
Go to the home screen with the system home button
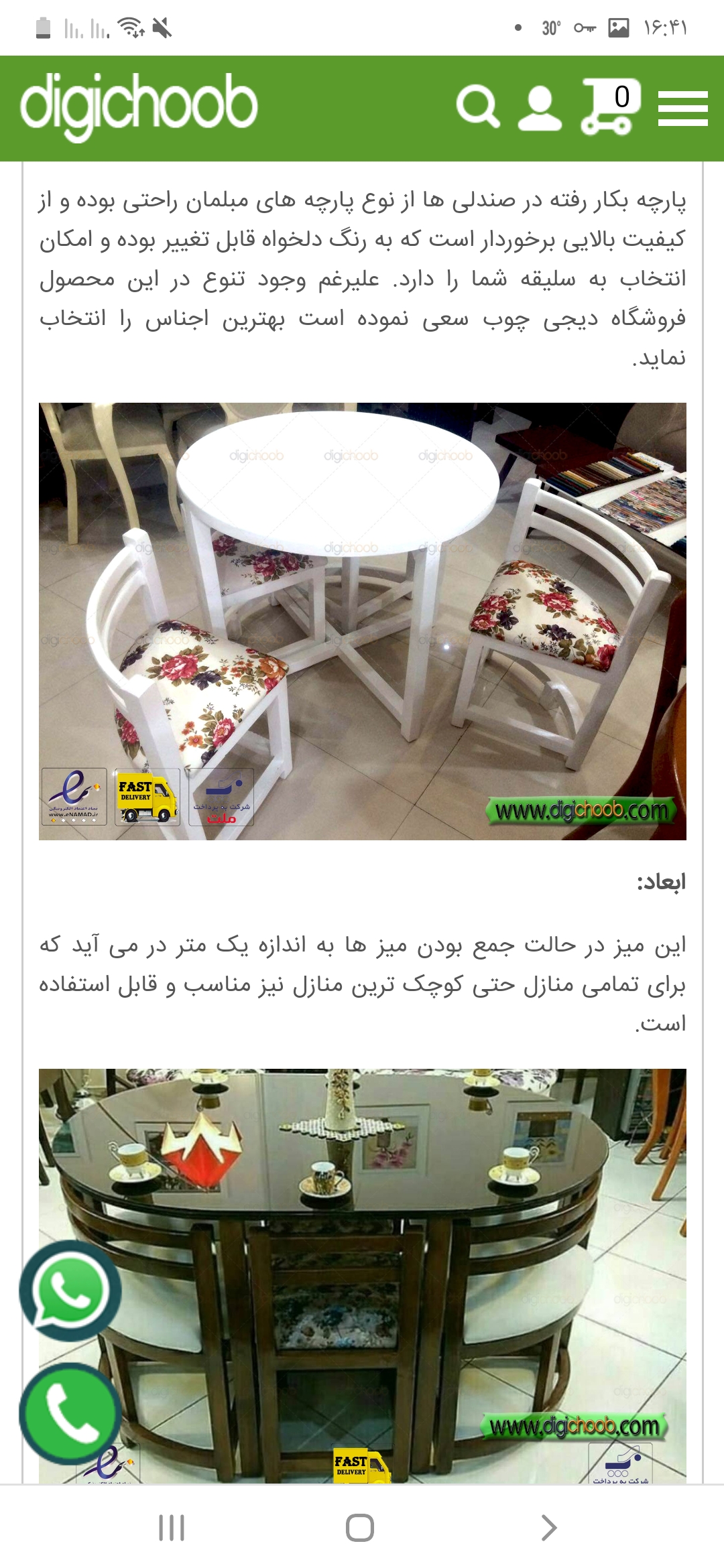(360, 1528)
